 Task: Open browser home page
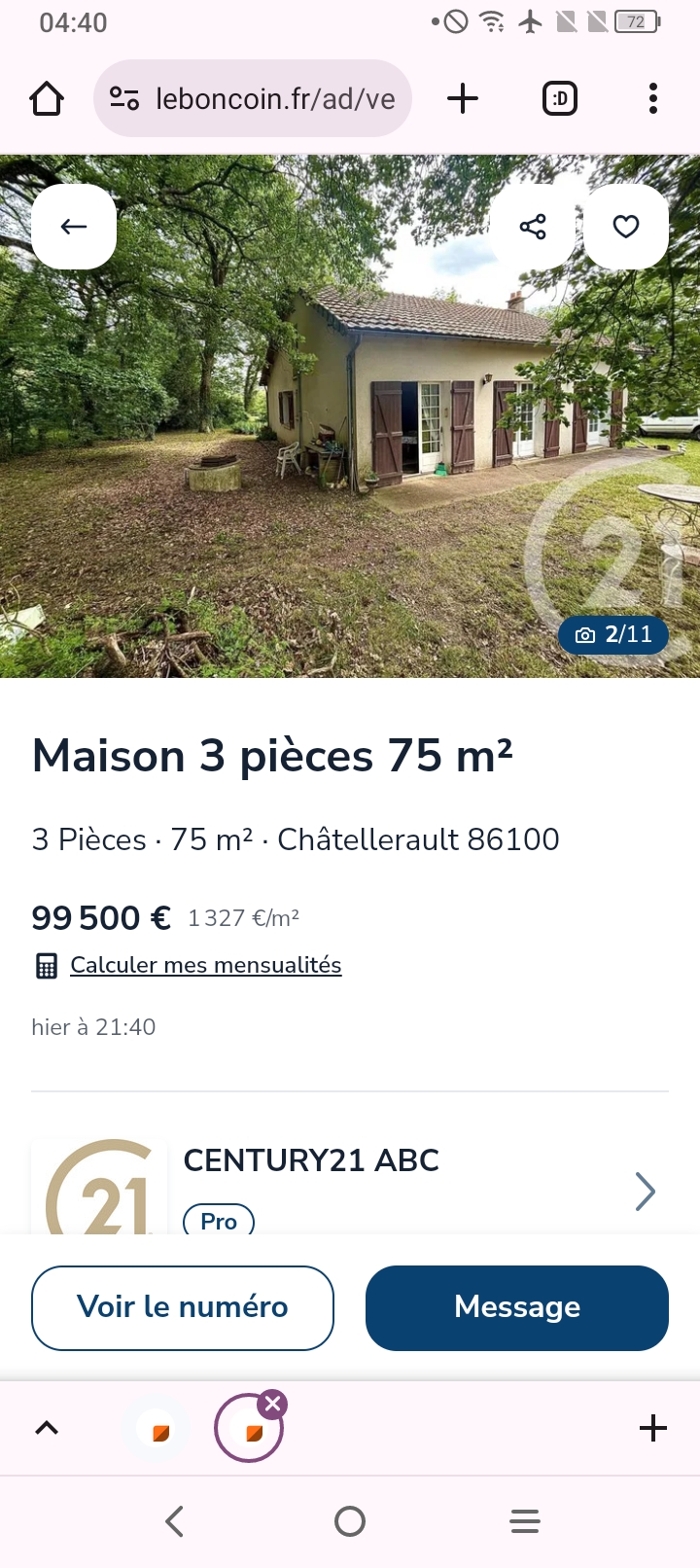coord(47,98)
